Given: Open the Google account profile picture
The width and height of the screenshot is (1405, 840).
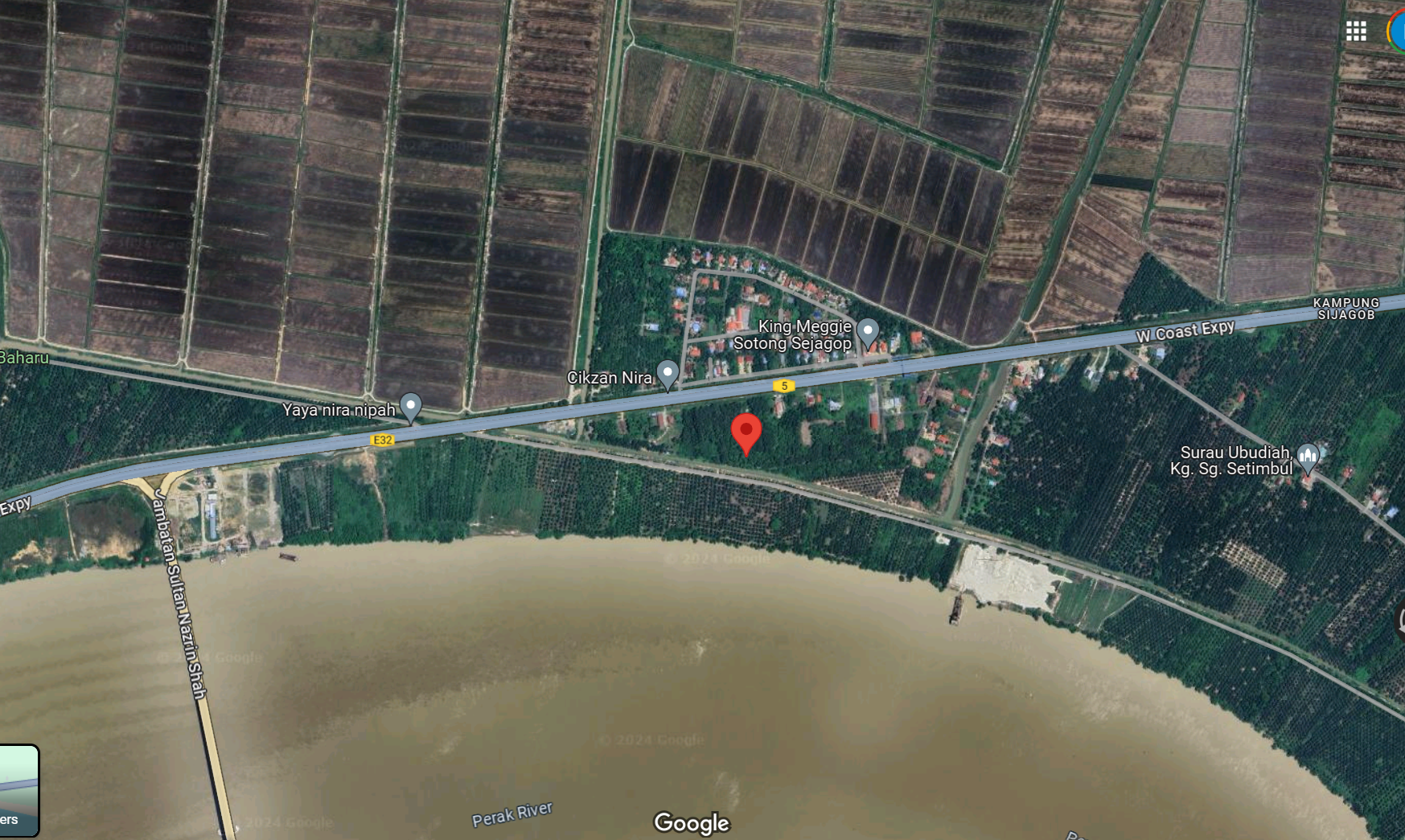Looking at the screenshot, I should 1397,31.
